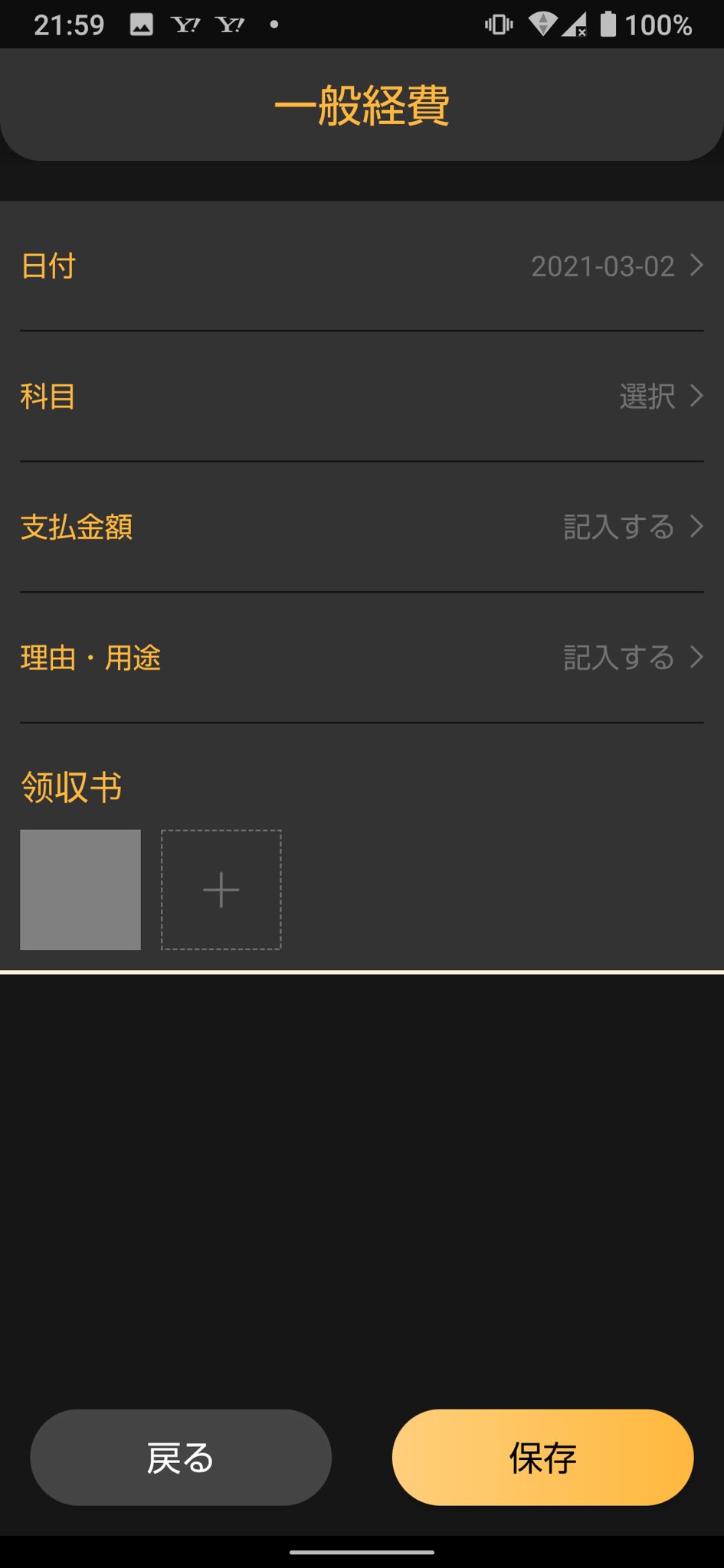
Task: Enter the payment amount in 支払金額
Action: click(362, 527)
